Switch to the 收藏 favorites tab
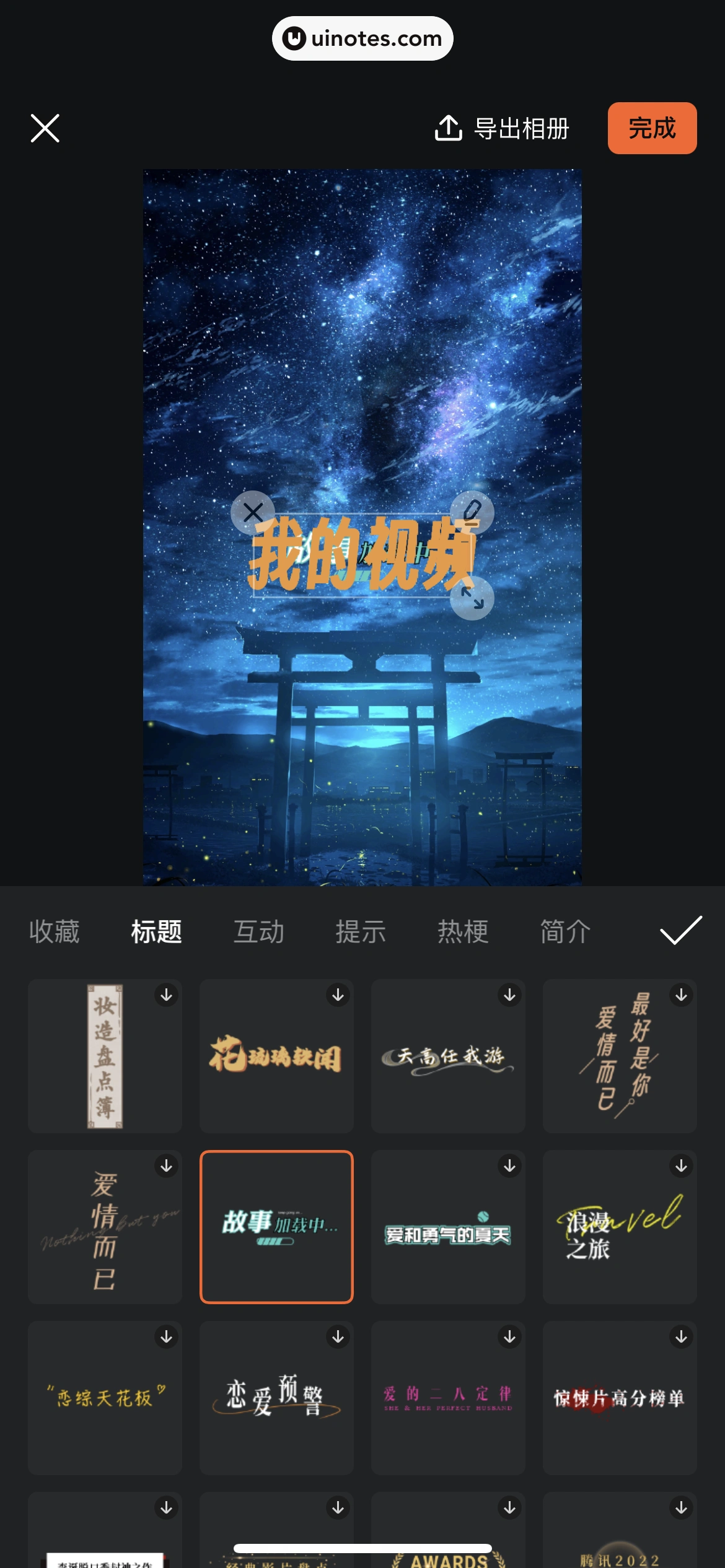 53,932
